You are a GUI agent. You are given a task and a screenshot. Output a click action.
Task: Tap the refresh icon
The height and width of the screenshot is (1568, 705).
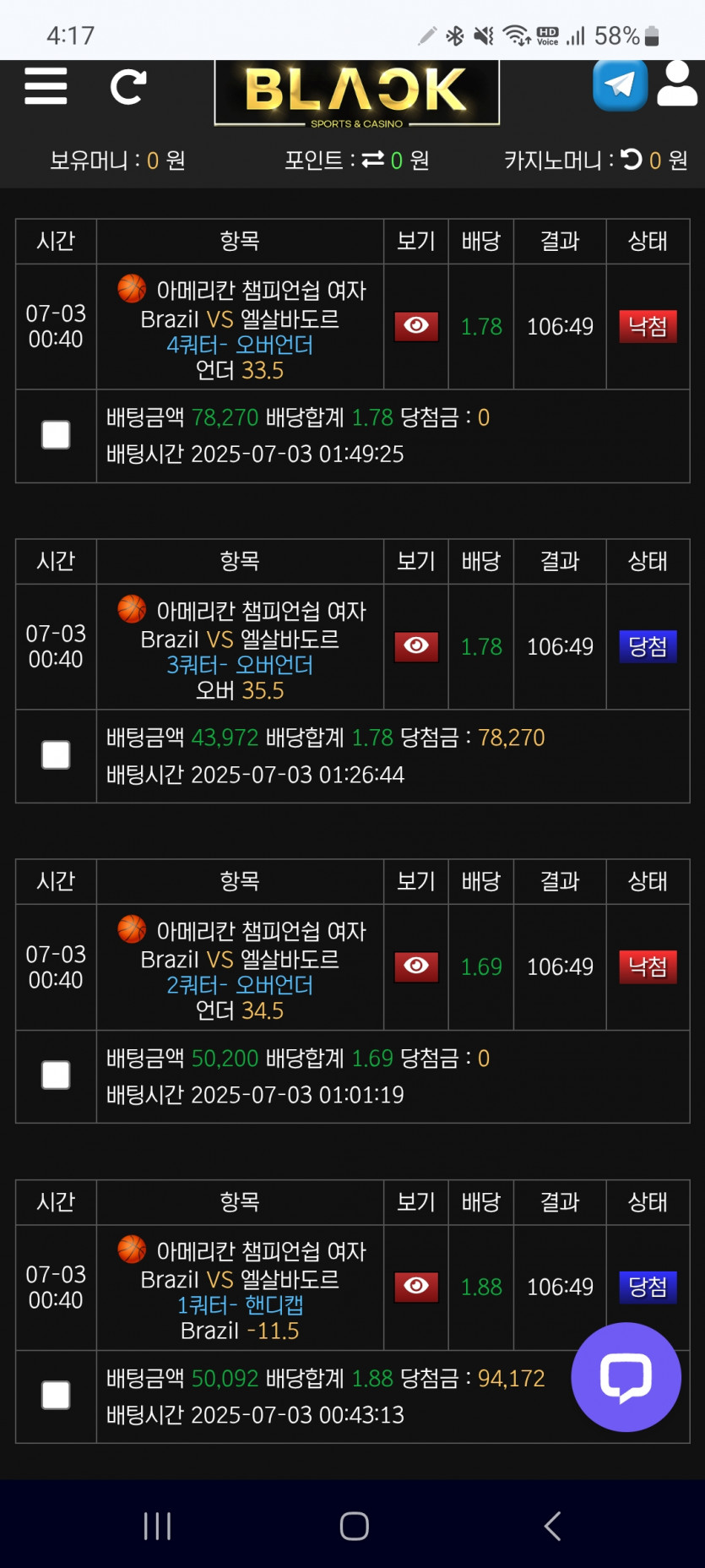click(128, 87)
